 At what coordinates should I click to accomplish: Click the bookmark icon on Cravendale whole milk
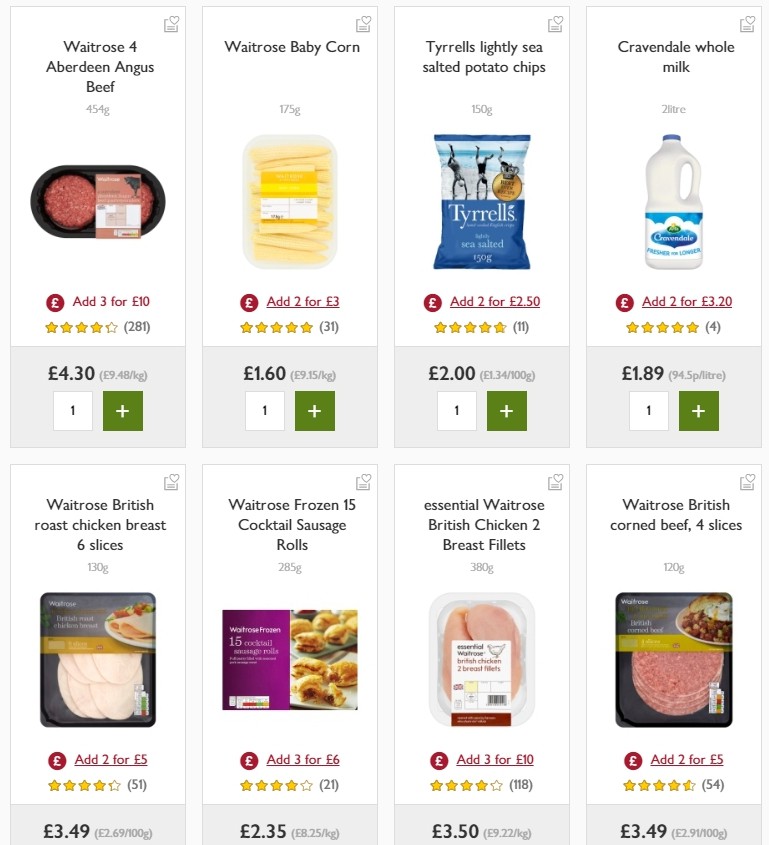tap(747, 23)
